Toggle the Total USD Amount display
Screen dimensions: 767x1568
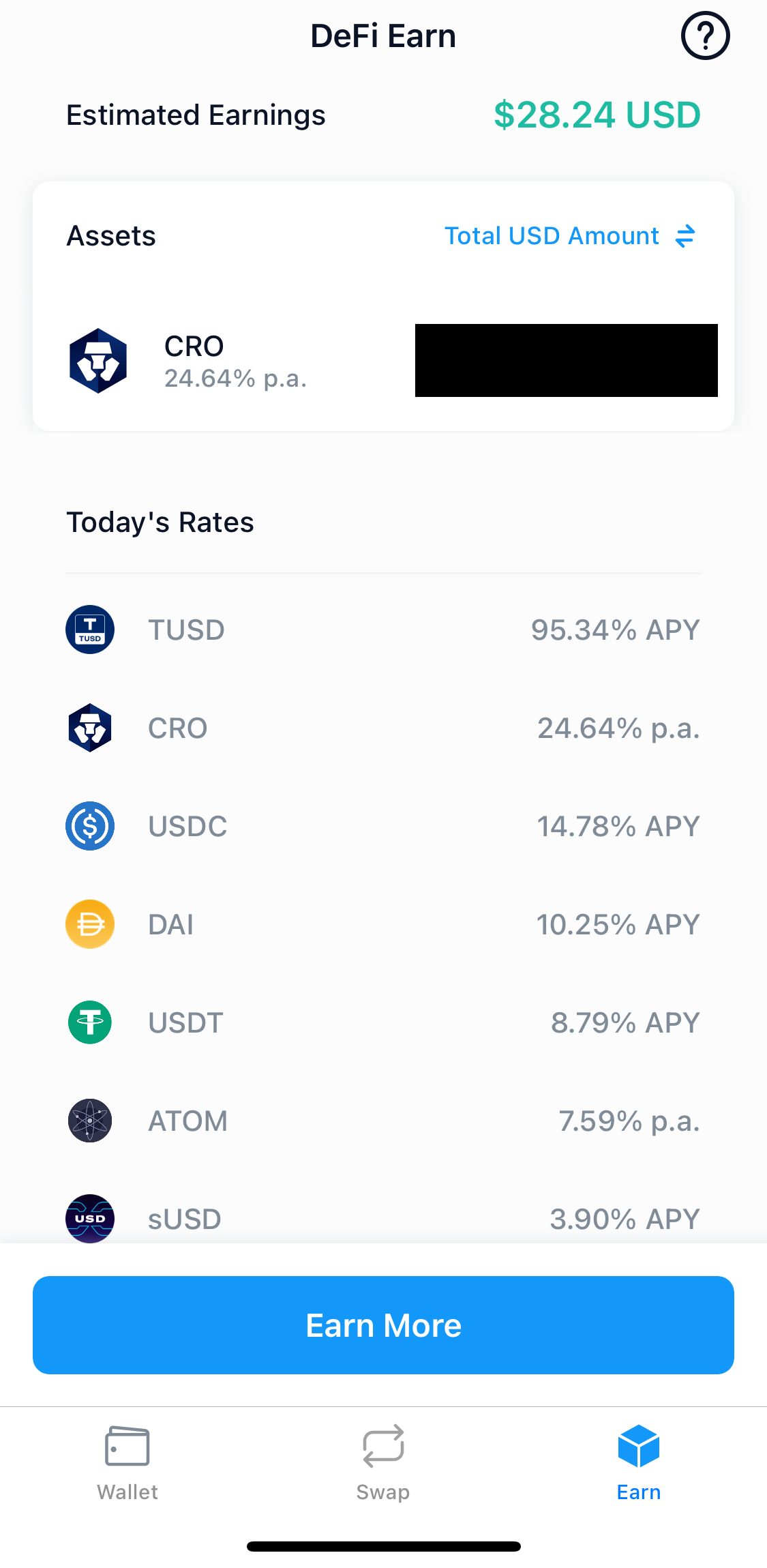tap(570, 236)
